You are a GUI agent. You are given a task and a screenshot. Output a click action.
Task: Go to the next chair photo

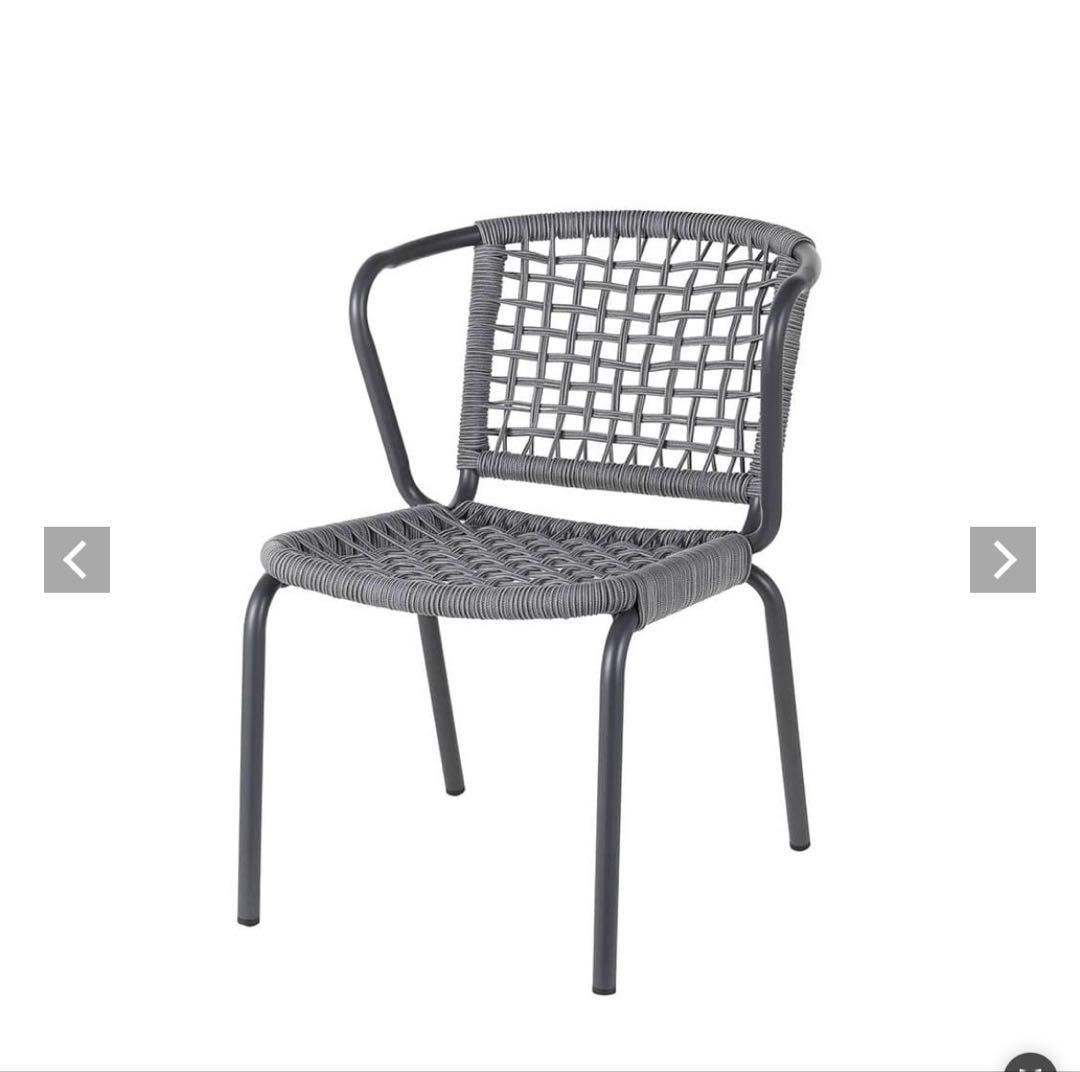click(x=1002, y=560)
